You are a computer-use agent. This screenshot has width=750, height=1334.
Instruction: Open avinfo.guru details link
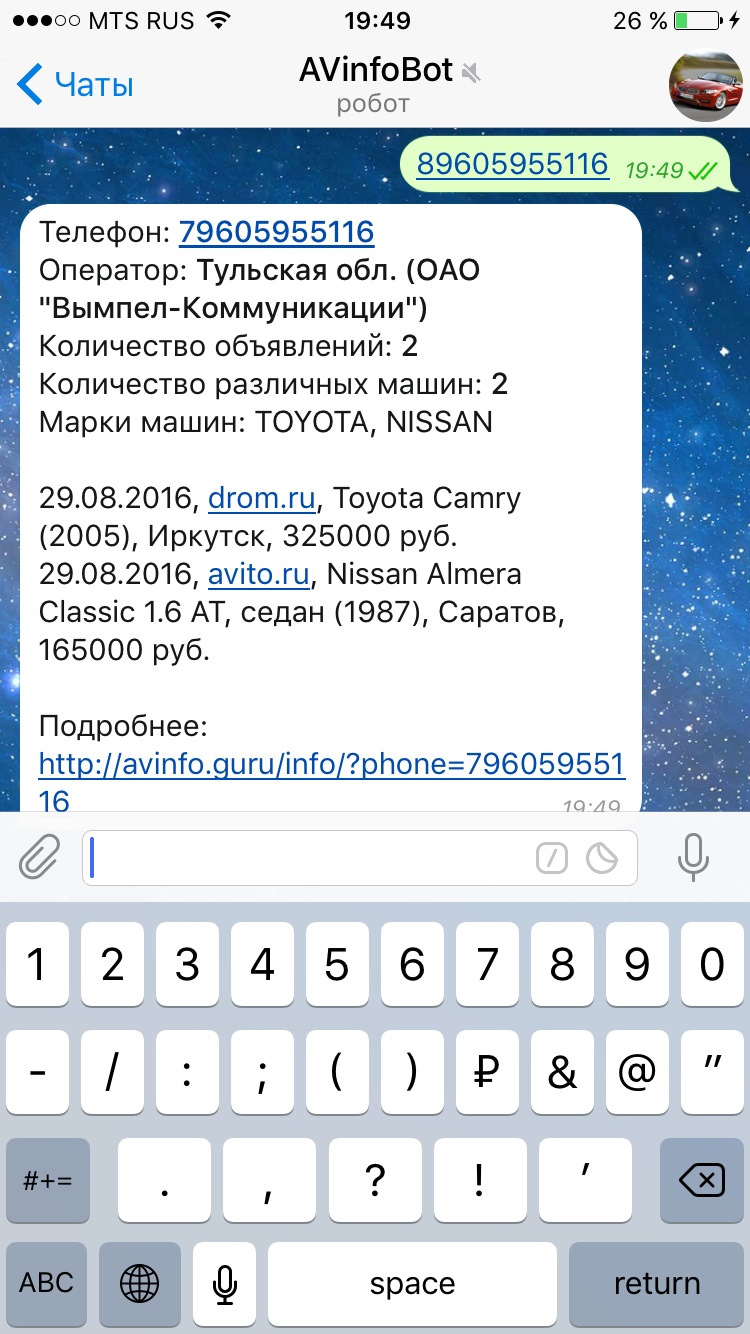331,764
